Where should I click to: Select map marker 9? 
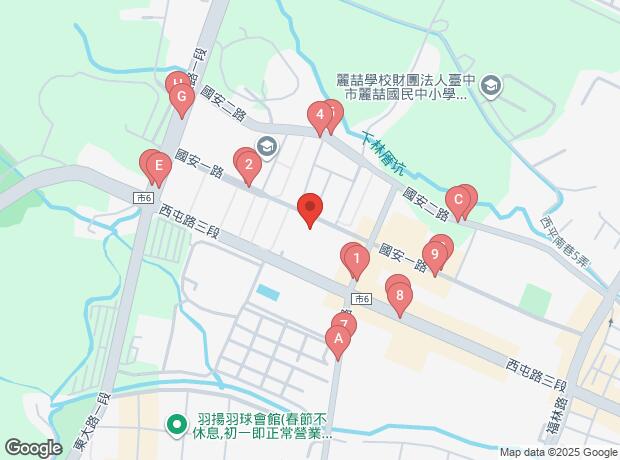pos(435,255)
